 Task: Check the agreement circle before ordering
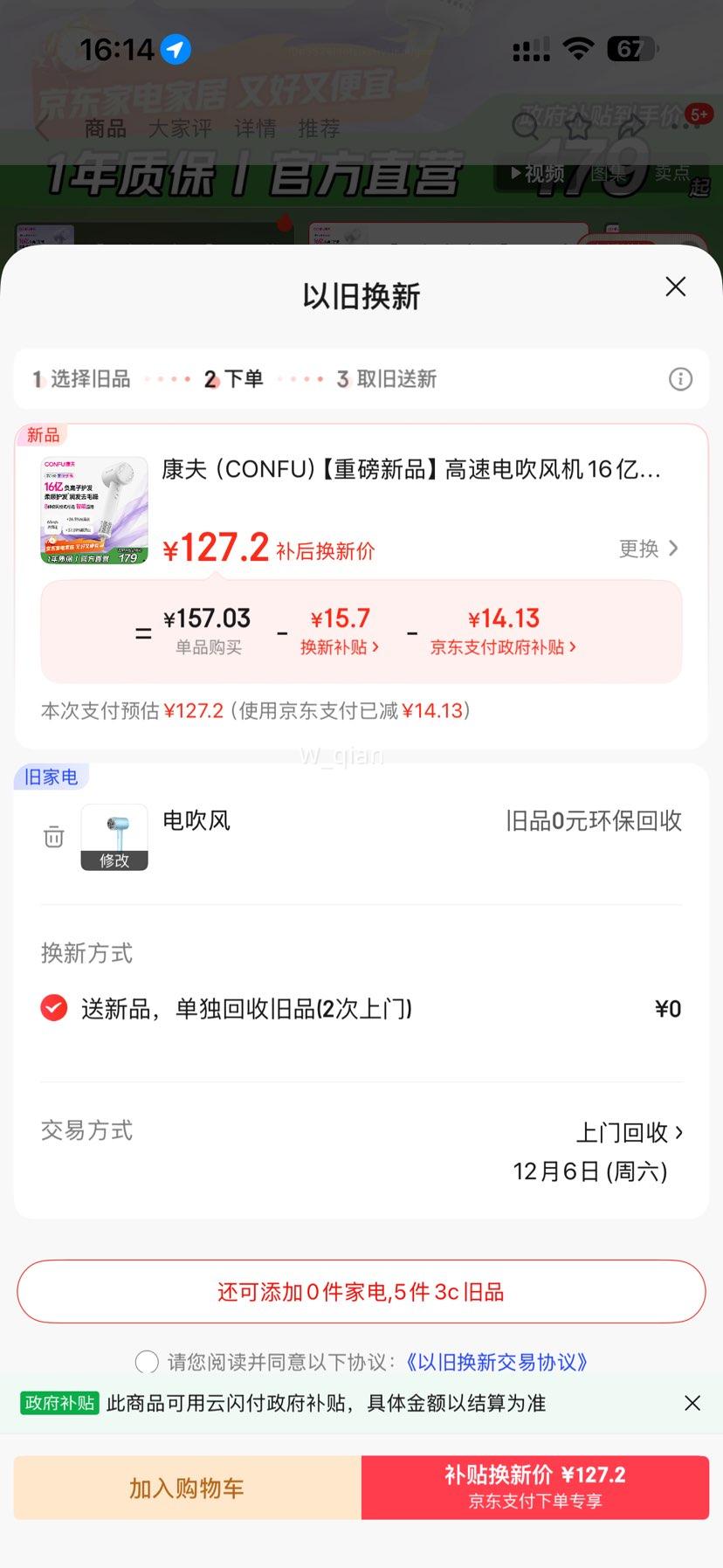pyautogui.click(x=147, y=1362)
